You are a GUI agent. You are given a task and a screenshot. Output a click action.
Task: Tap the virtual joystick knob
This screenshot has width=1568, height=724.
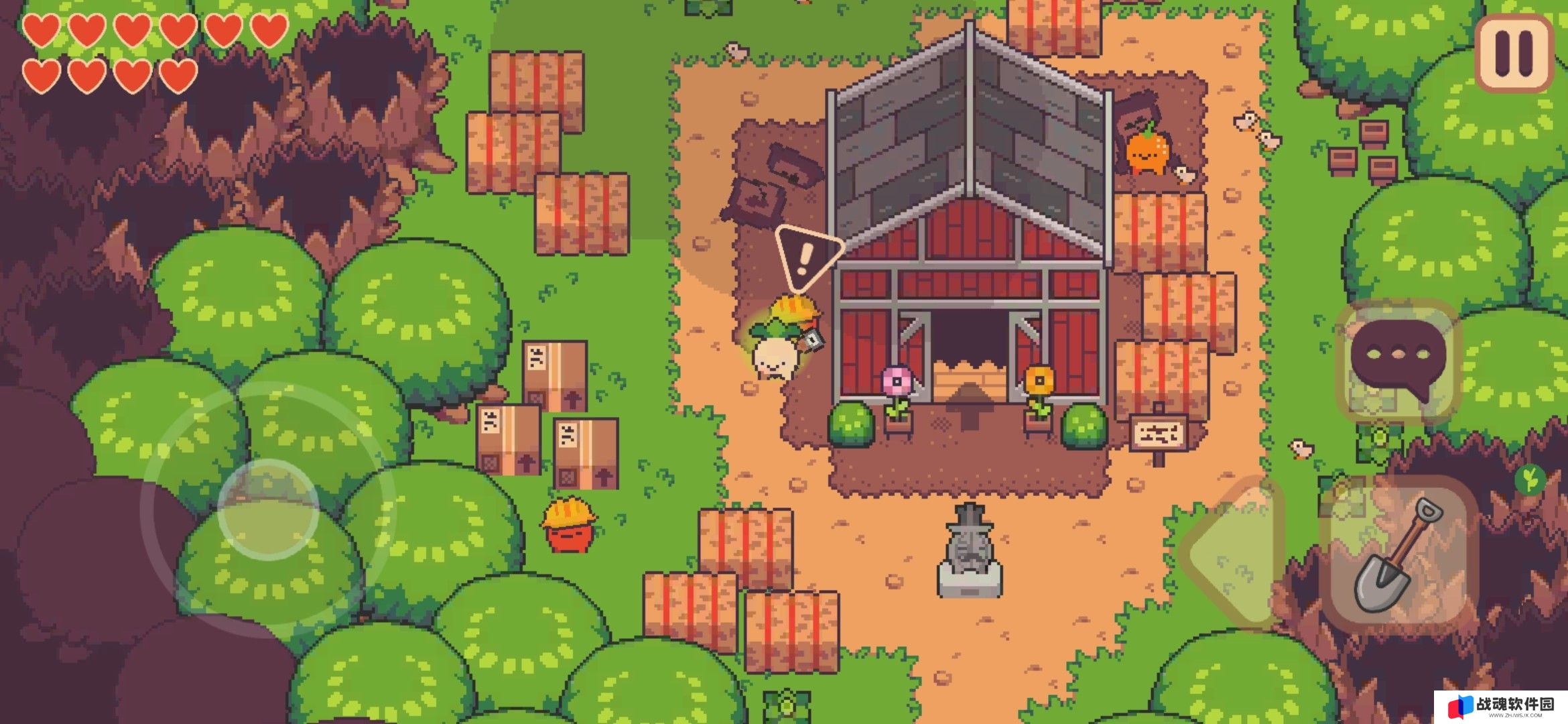[x=268, y=509]
